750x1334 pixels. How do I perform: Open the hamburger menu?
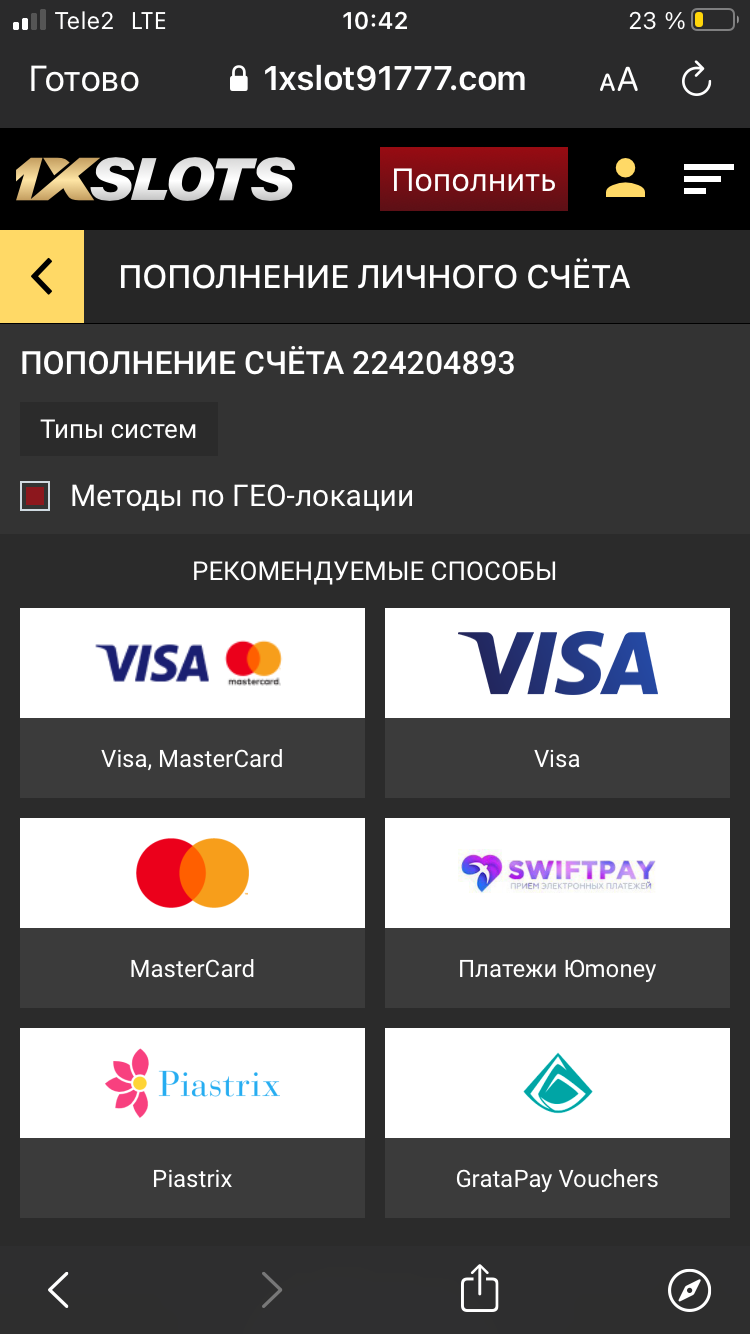point(708,178)
